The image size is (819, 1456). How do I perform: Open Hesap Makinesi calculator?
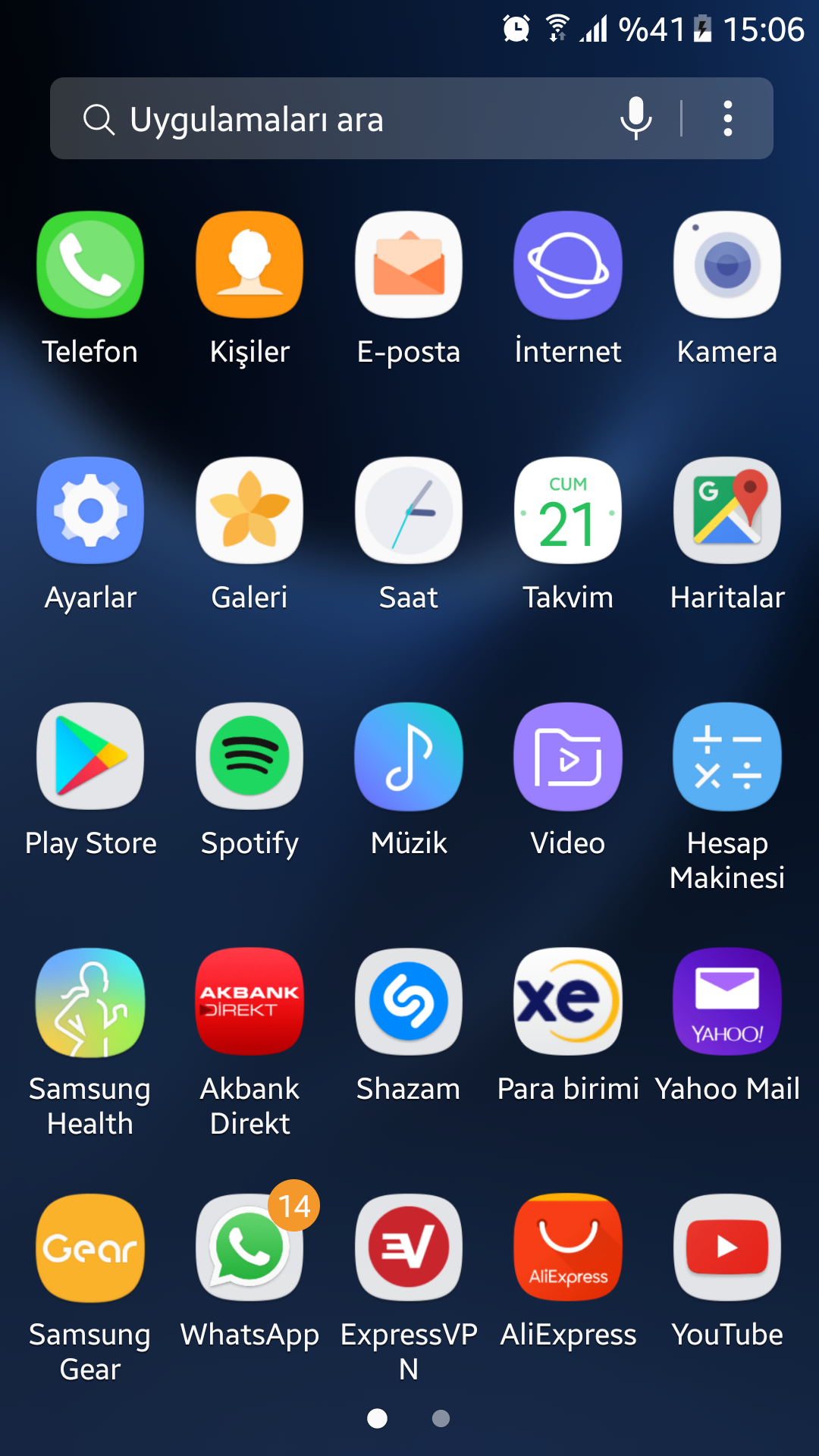[x=727, y=756]
